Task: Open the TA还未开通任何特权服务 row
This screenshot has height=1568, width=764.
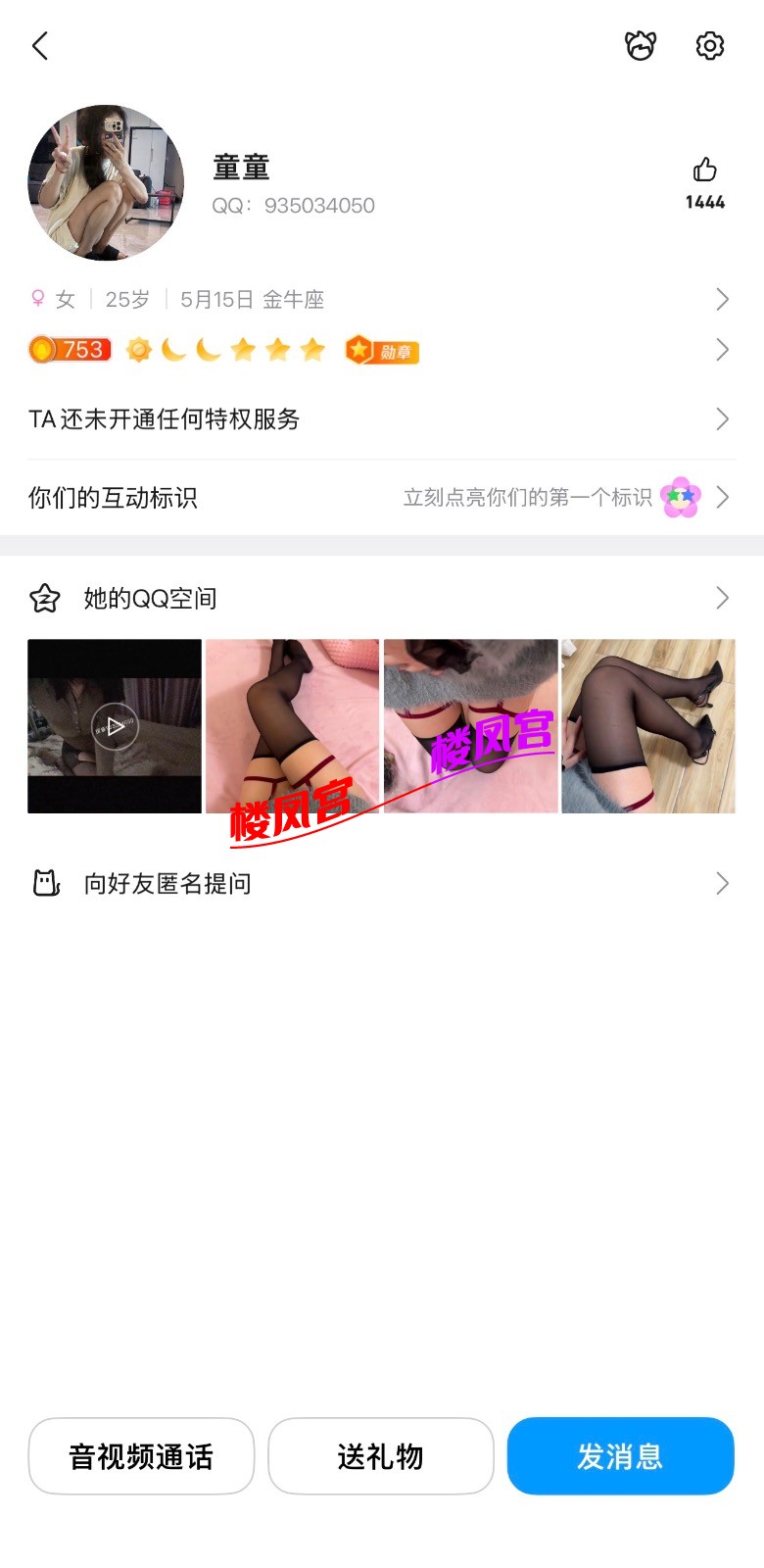Action: (380, 419)
